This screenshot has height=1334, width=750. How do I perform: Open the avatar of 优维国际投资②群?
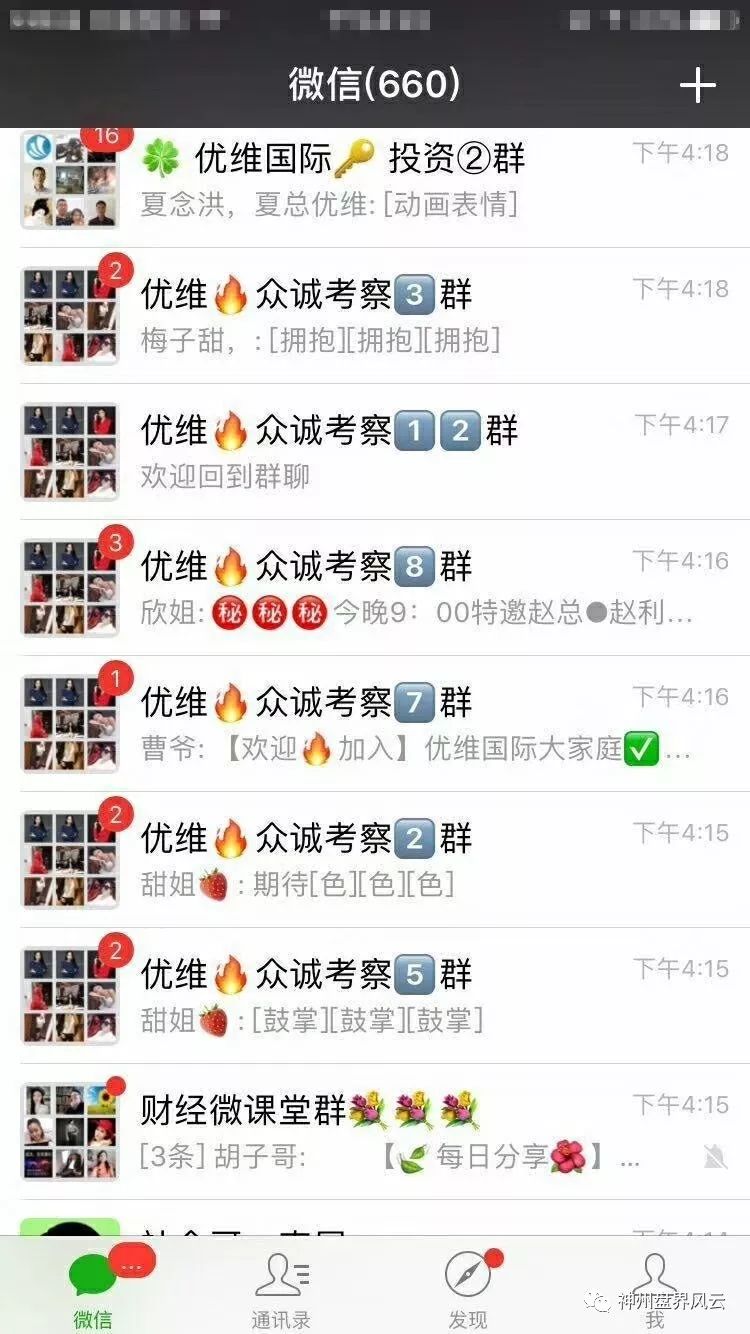[x=68, y=180]
